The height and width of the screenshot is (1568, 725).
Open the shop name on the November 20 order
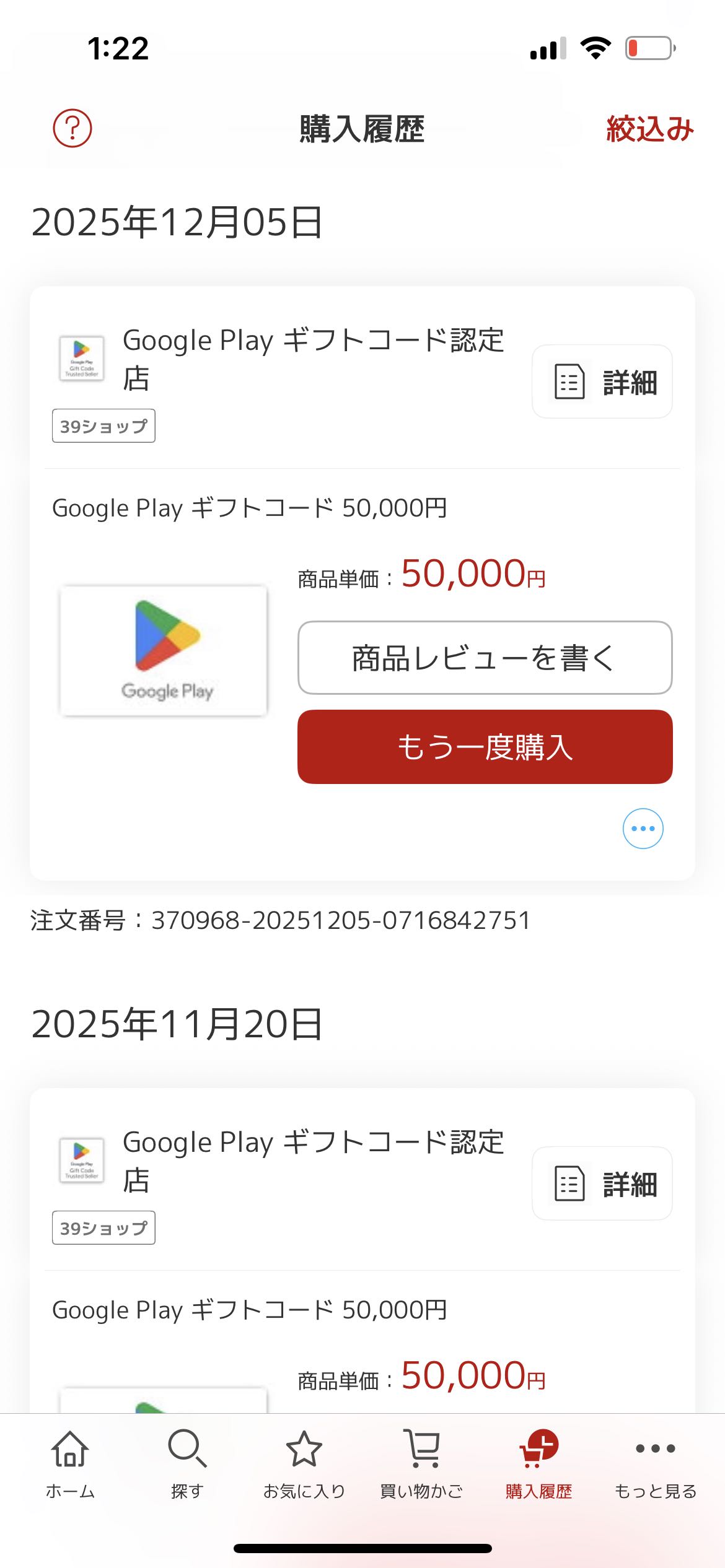313,1161
